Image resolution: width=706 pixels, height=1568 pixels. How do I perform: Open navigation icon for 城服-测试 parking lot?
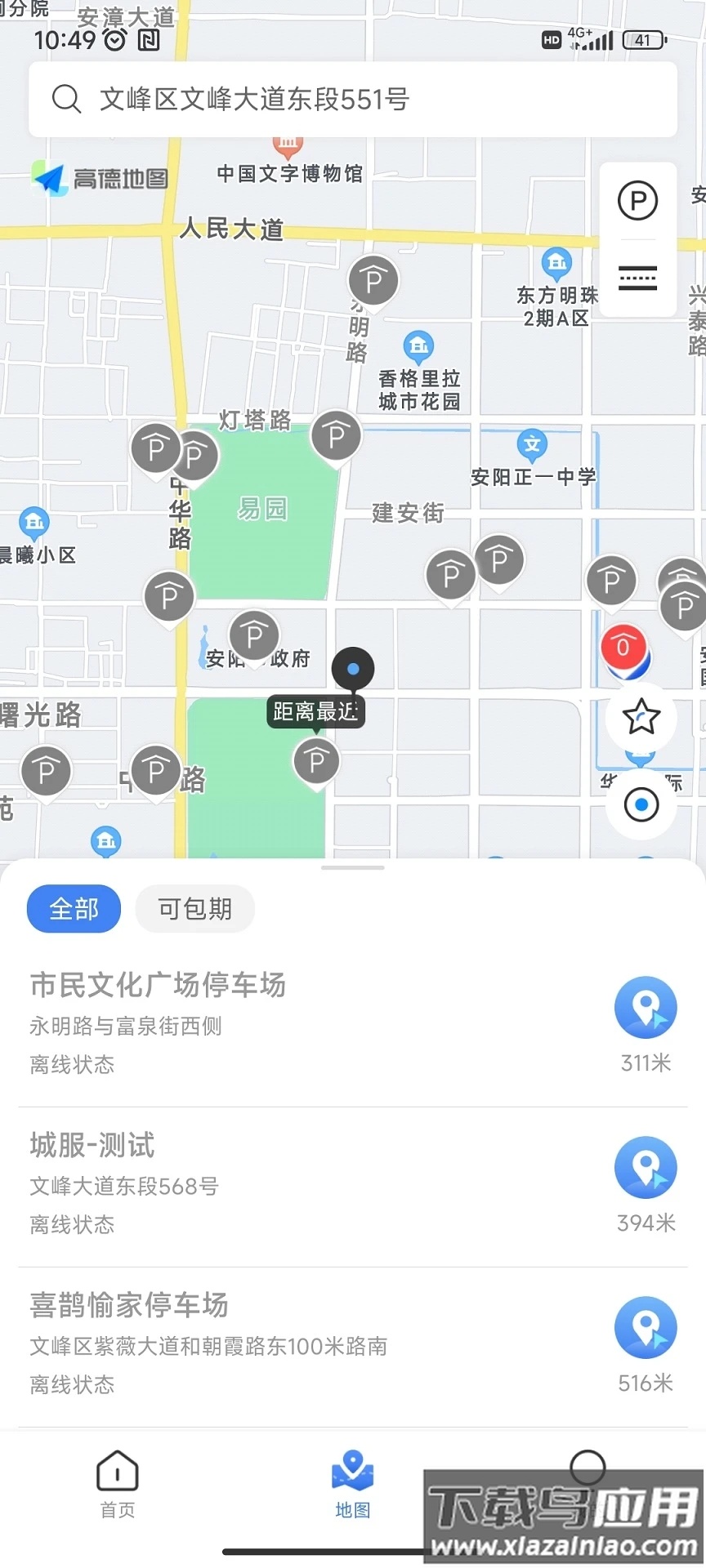(646, 1168)
